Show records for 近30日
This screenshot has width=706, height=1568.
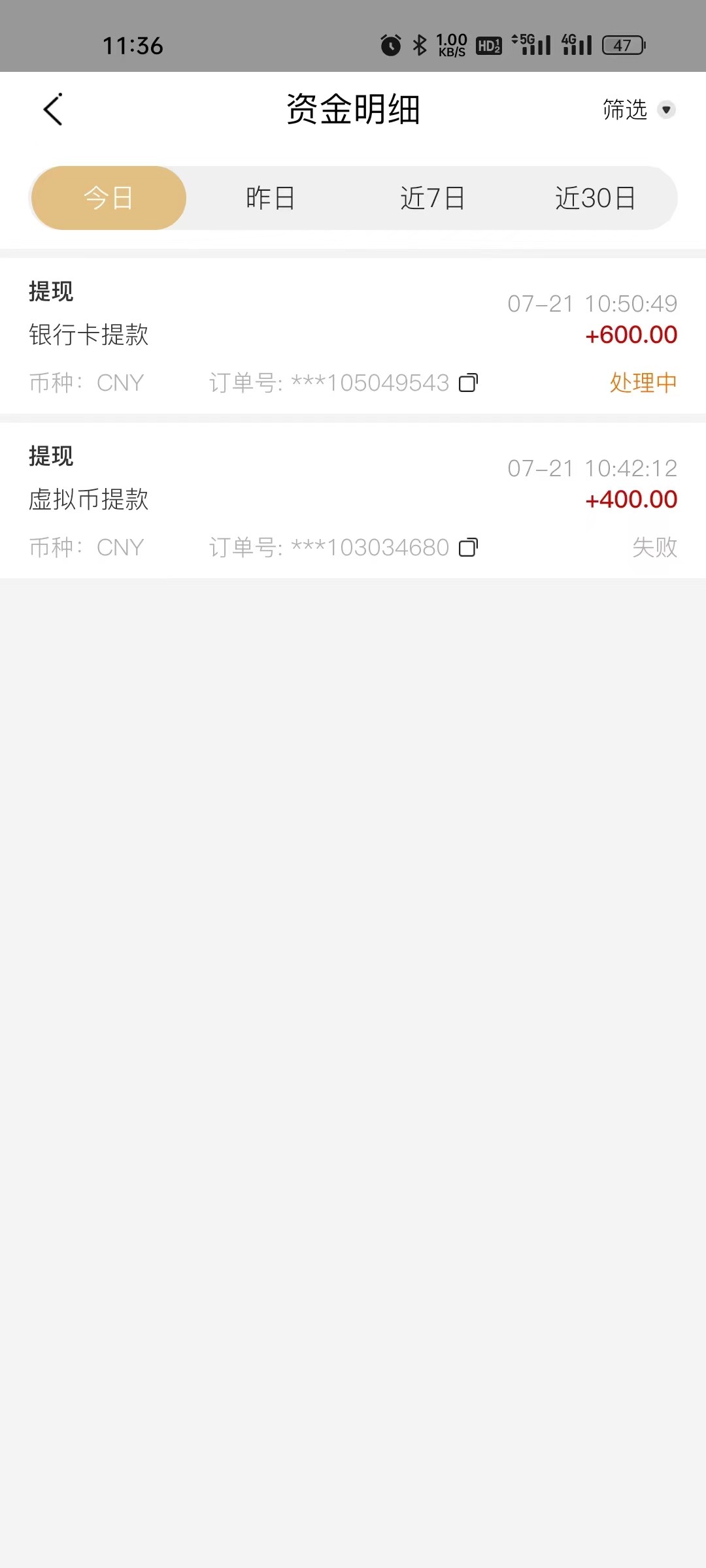click(x=595, y=198)
